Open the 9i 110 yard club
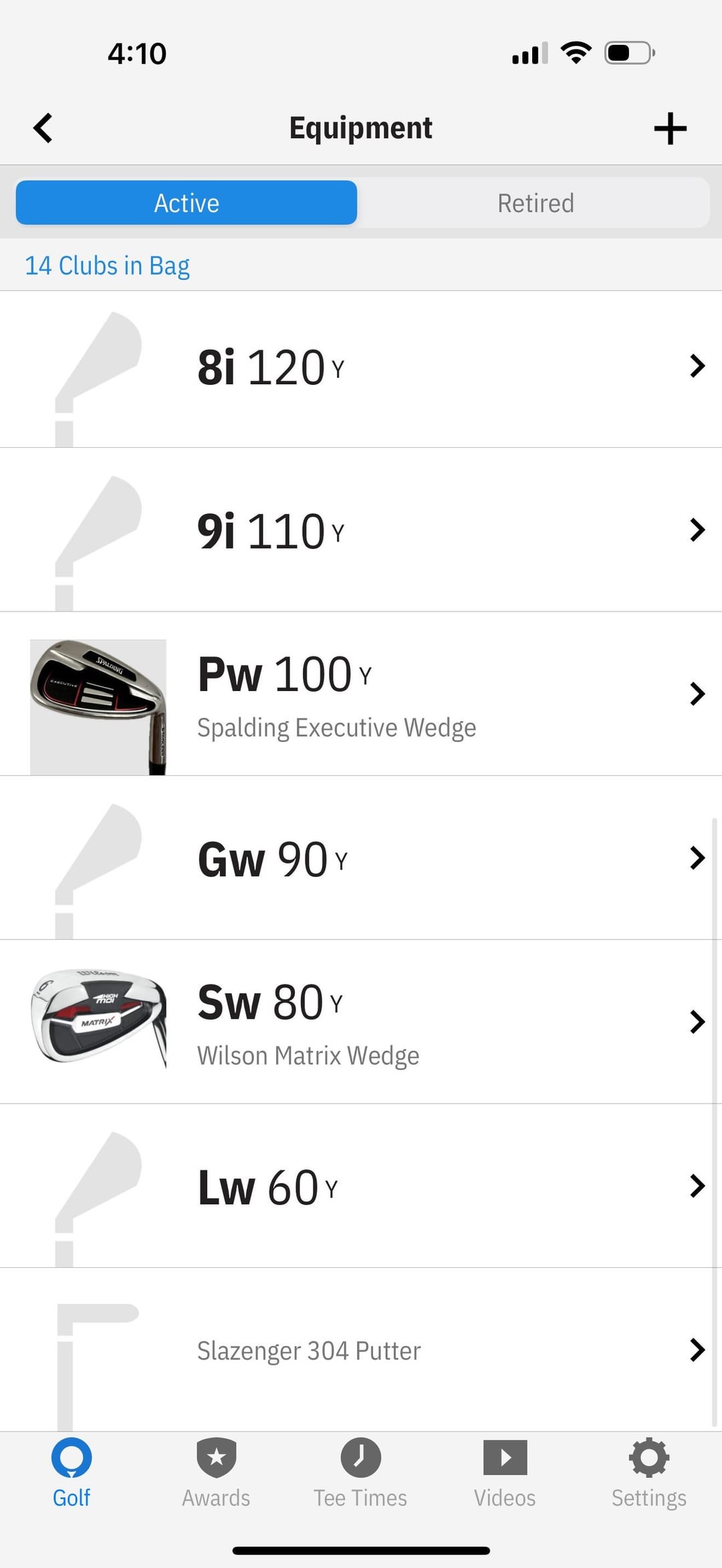This screenshot has height=1568, width=722. (361, 531)
